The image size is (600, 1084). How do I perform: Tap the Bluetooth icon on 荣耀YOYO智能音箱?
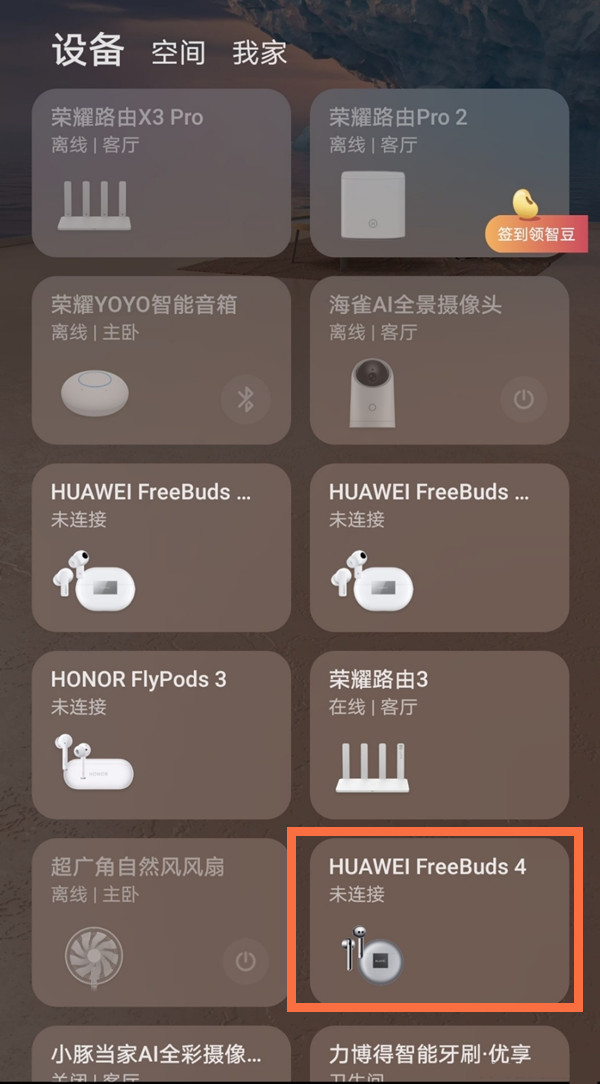click(245, 400)
